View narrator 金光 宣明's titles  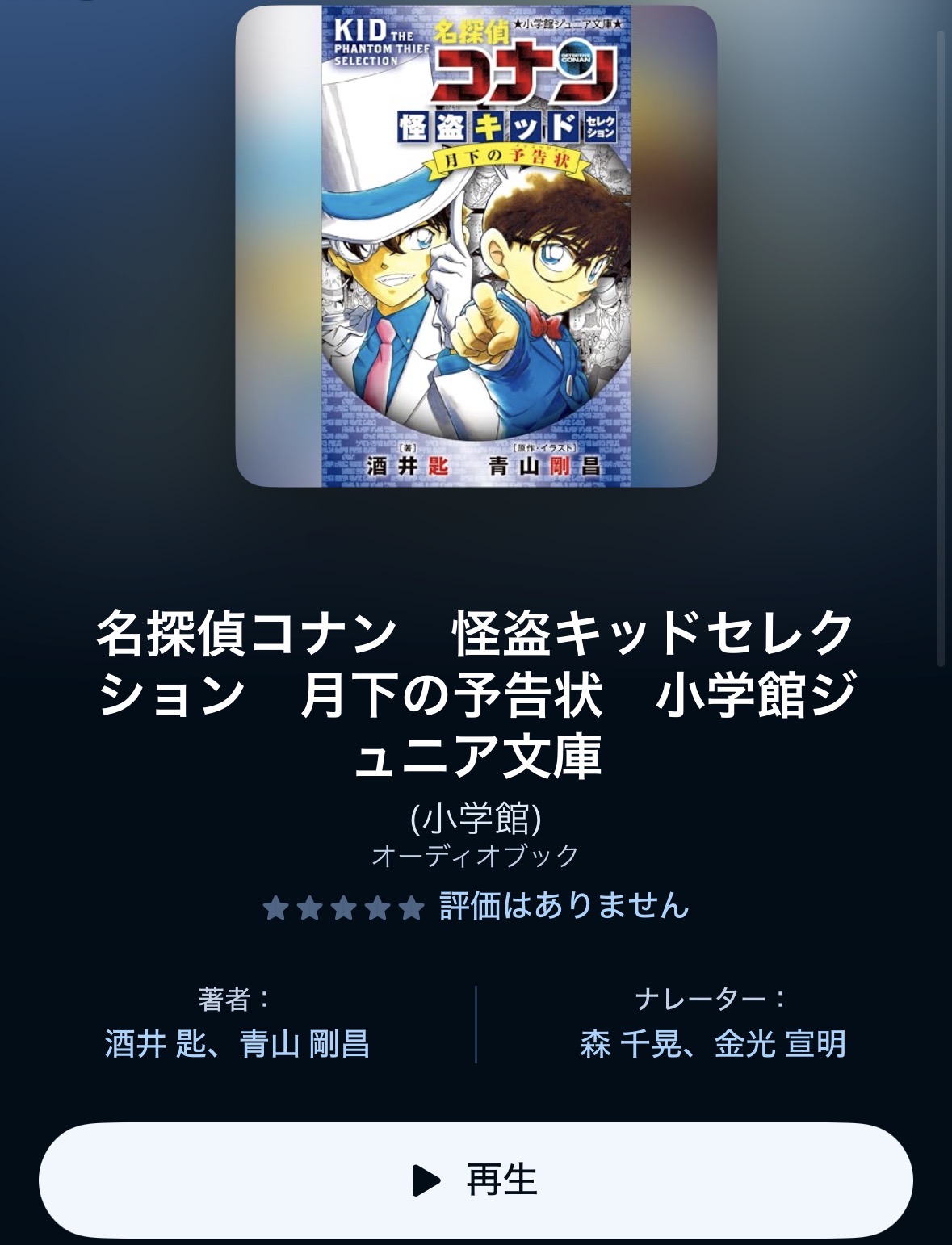point(780,1043)
